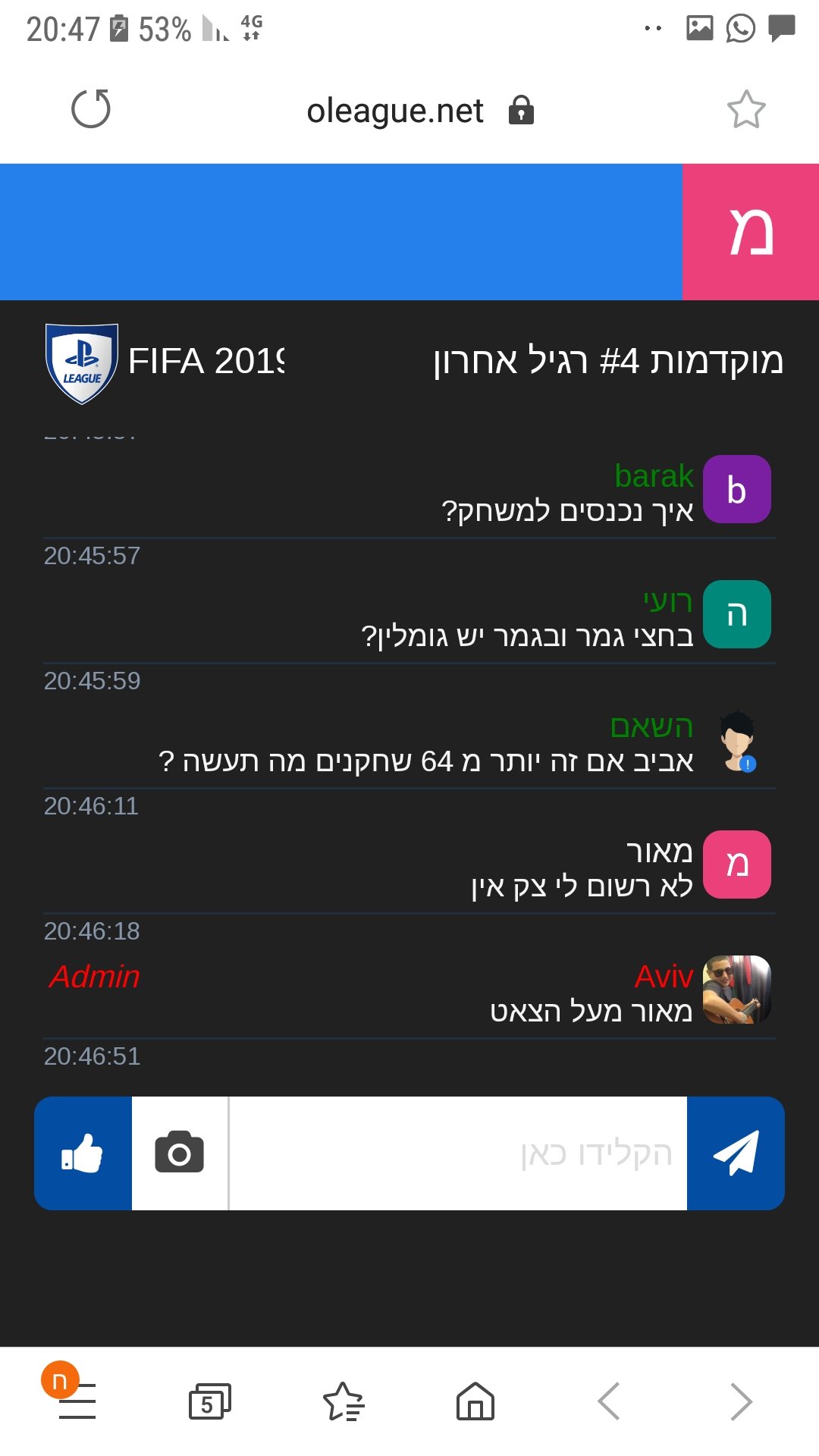Screen dimensions: 819x1456
Task: Tap the message field to type
Action: [x=458, y=1153]
